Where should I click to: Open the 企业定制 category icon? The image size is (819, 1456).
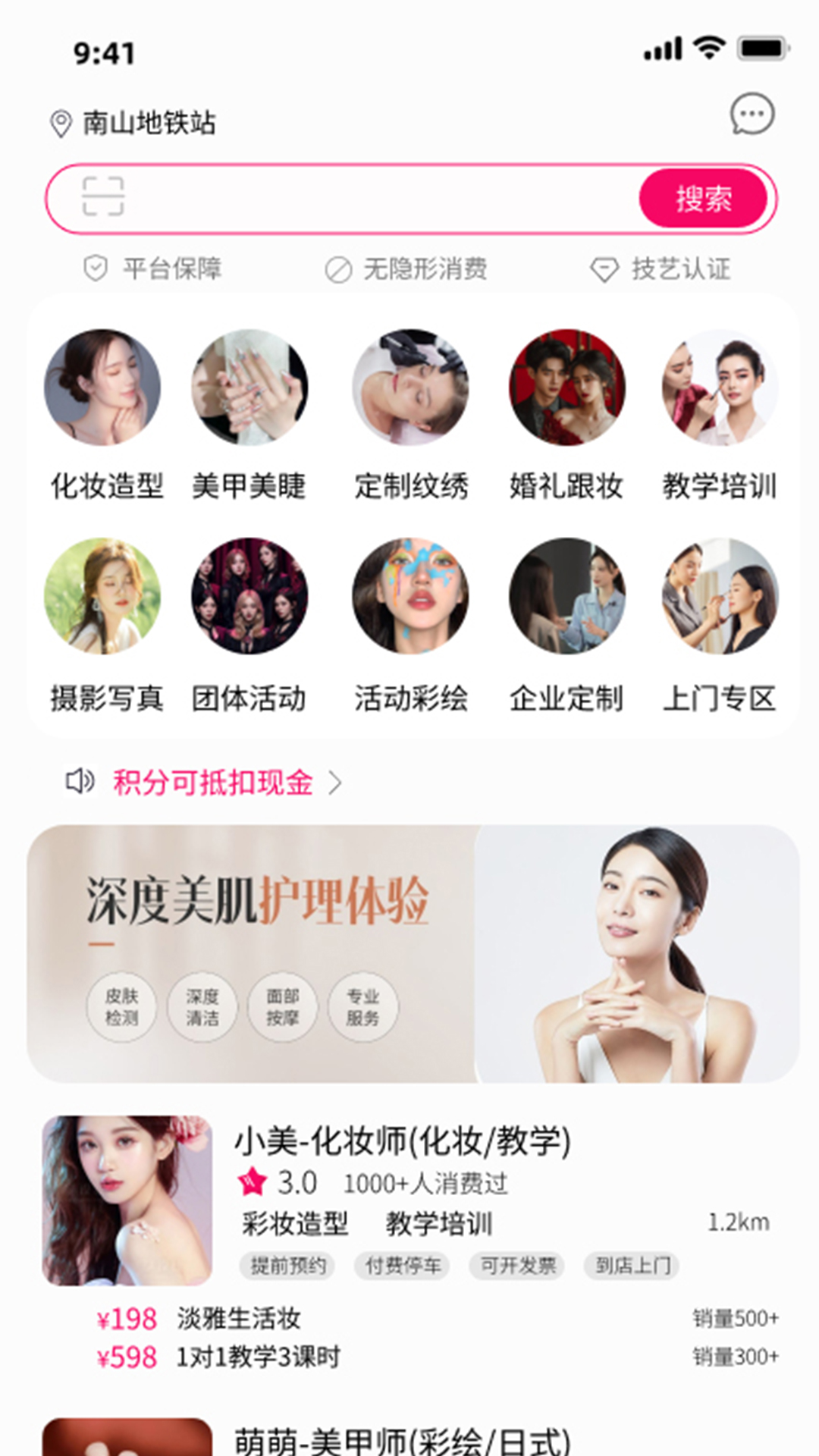pos(567,598)
